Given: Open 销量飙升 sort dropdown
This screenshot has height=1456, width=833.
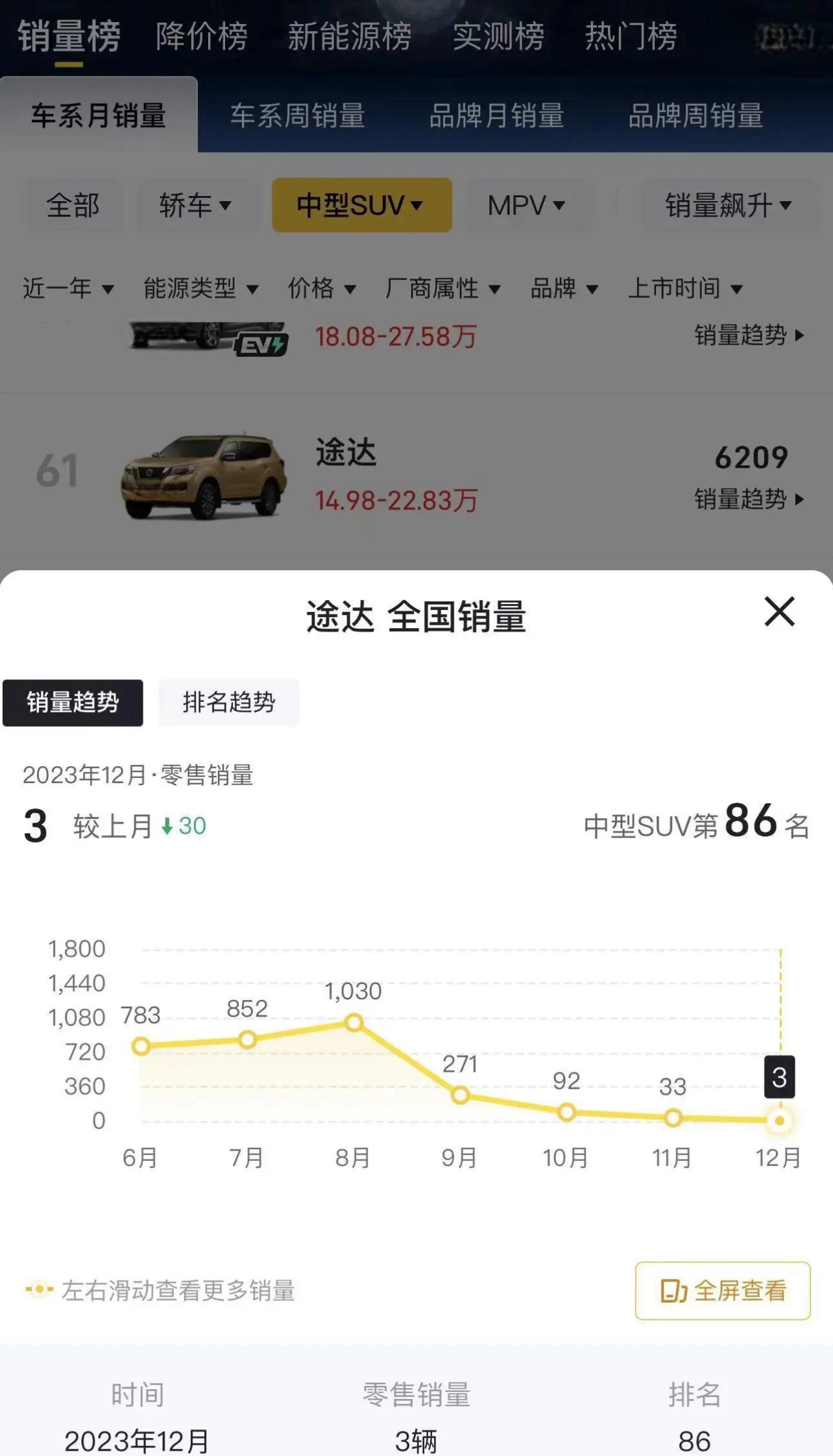Looking at the screenshot, I should tap(729, 206).
